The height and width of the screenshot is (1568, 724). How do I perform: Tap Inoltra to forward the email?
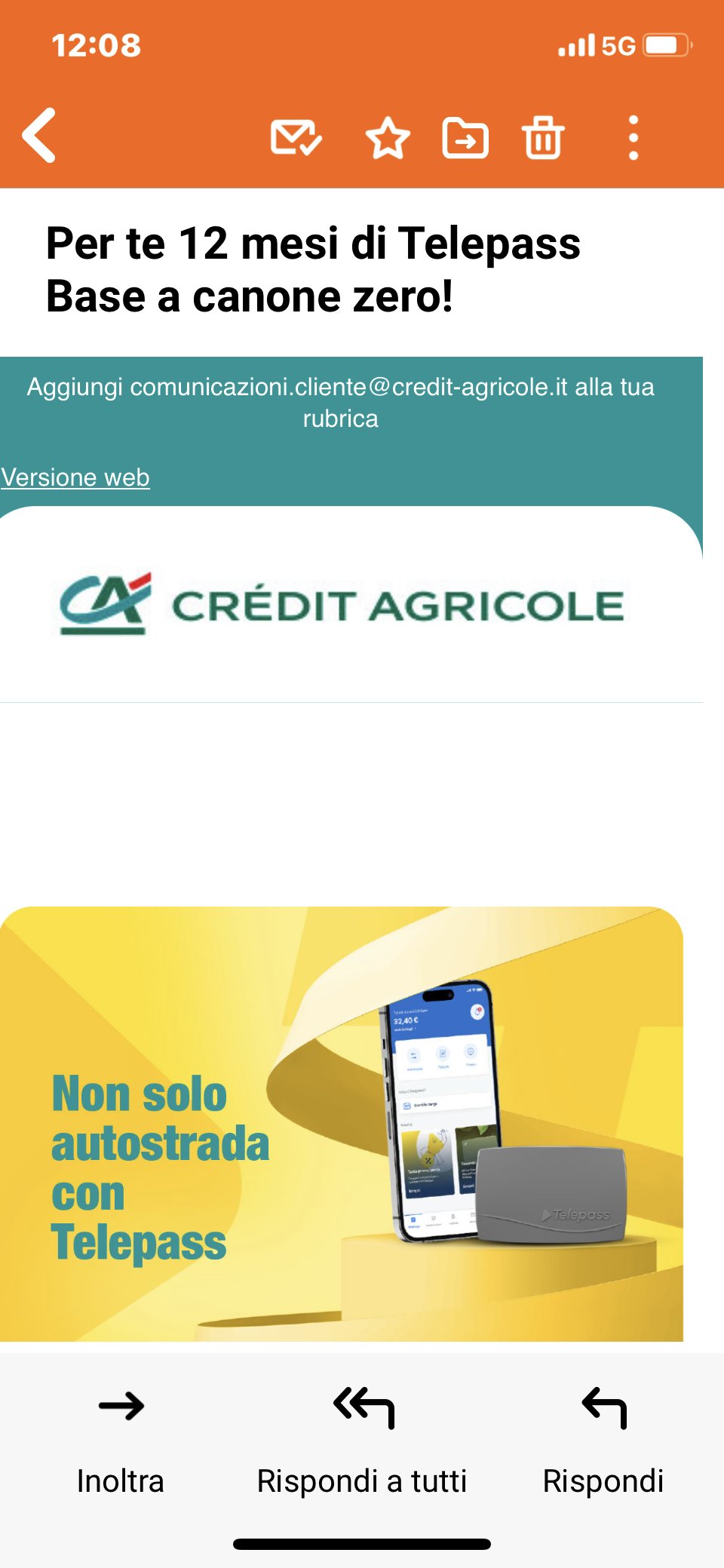(x=121, y=1441)
